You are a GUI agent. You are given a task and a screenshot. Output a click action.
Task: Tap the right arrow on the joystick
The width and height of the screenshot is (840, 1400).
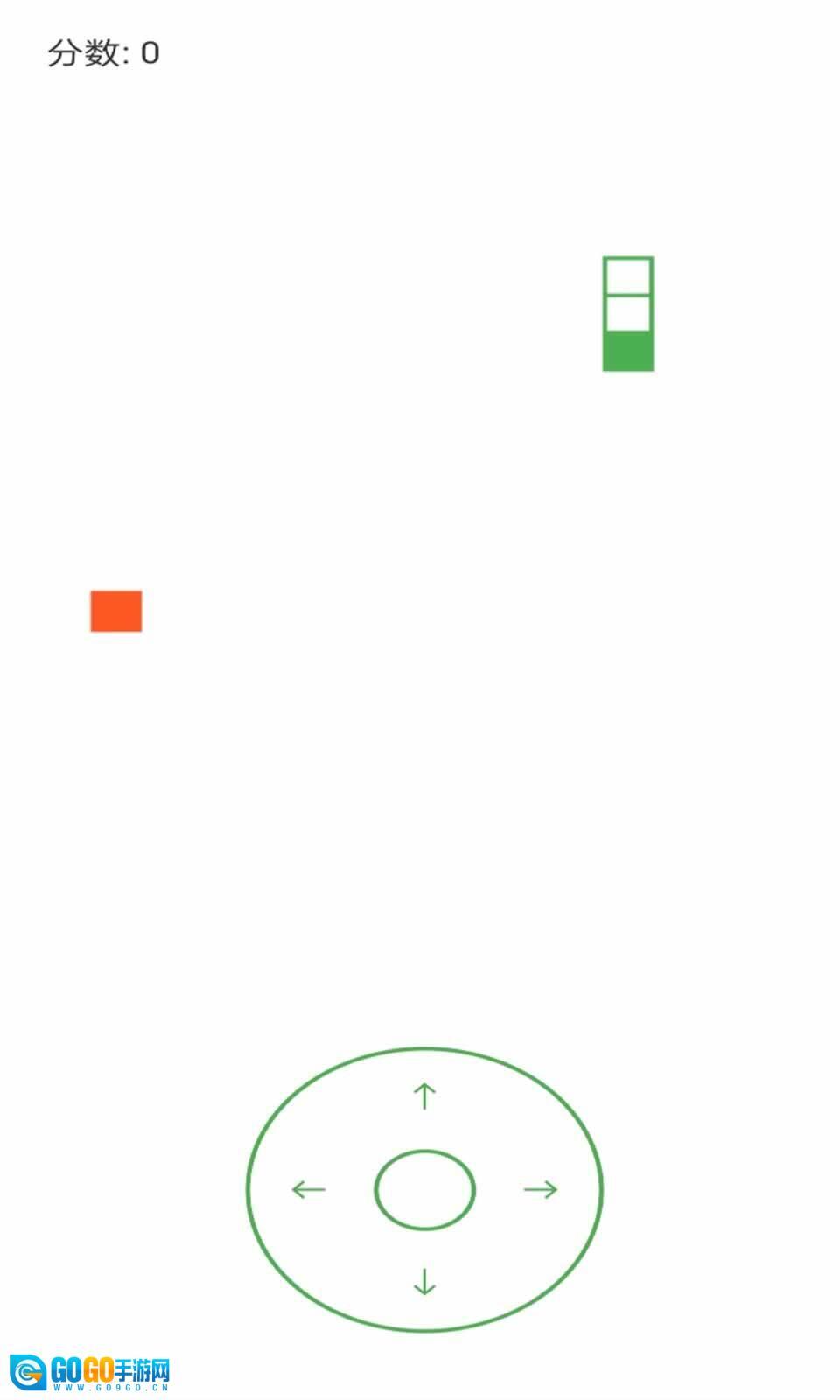click(541, 1189)
